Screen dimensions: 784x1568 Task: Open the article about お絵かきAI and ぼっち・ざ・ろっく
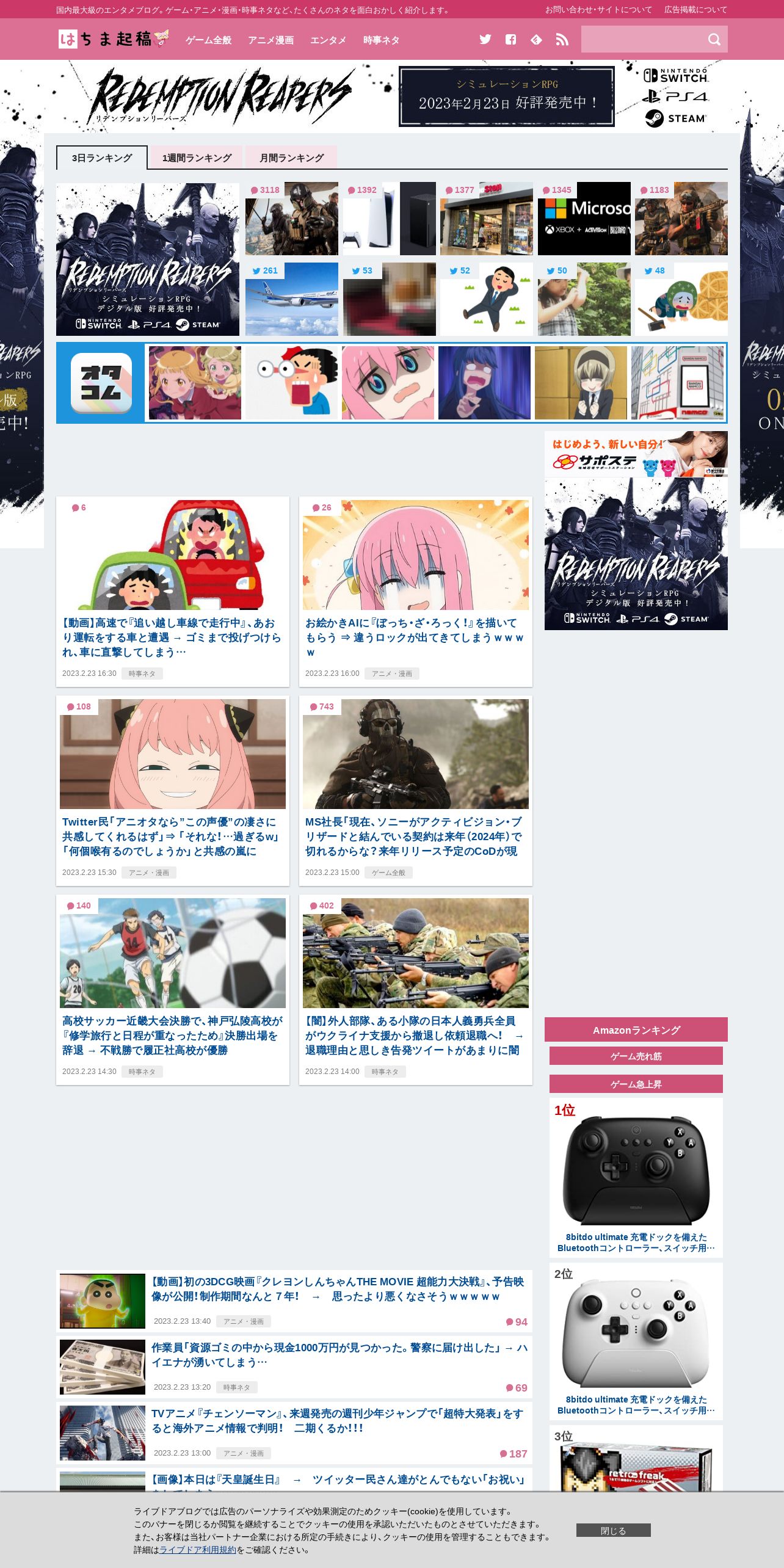pos(415,637)
